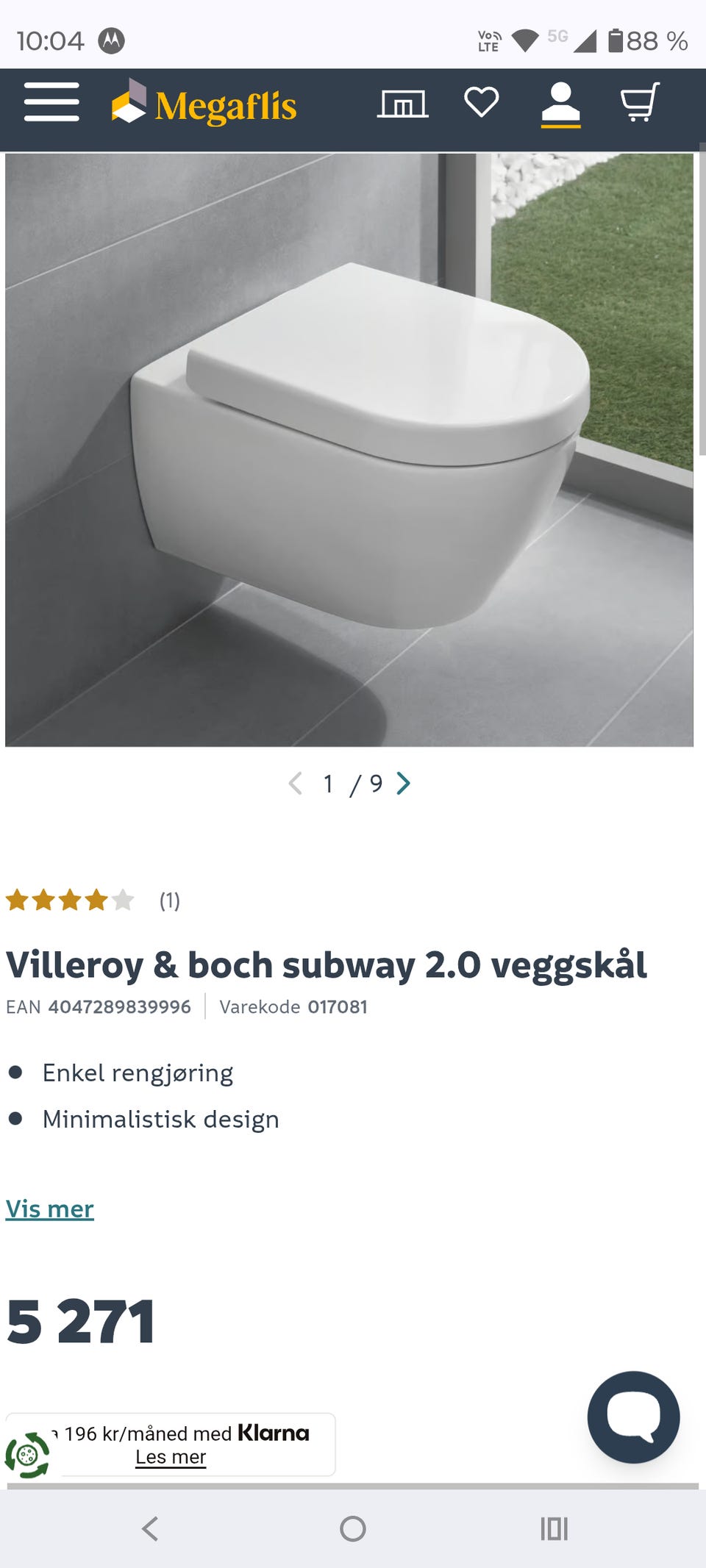Tap the Megaflis logo to go home
The image size is (706, 1568).
click(x=204, y=103)
